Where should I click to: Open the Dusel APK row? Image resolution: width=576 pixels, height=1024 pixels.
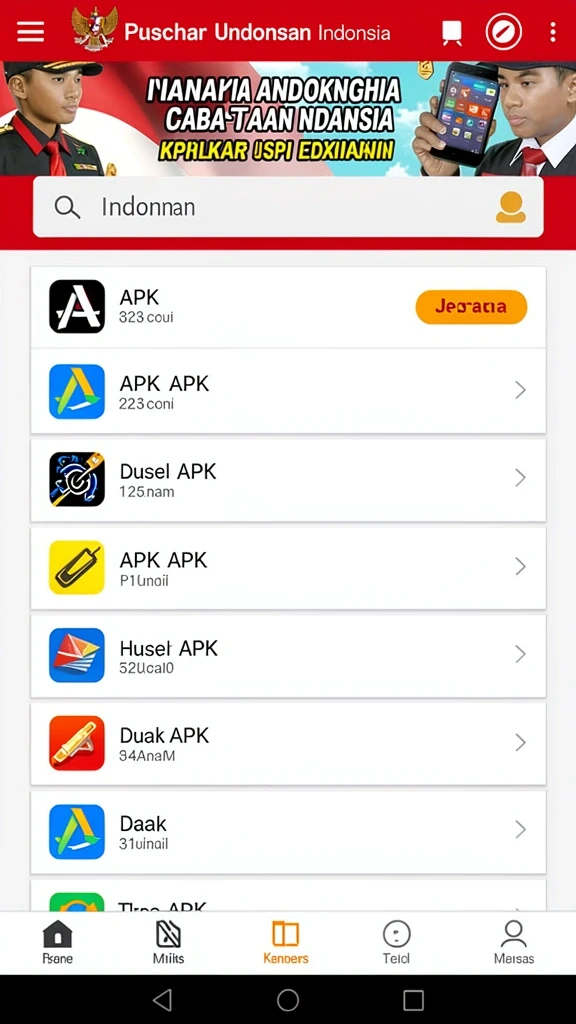pos(288,479)
